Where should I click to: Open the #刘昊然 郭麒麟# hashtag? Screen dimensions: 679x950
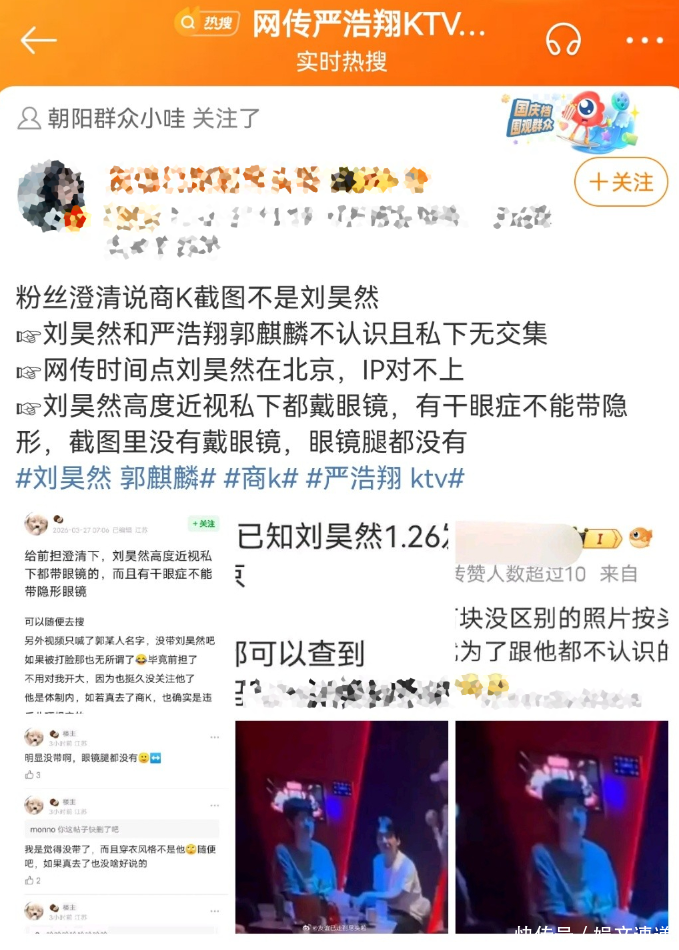coord(116,478)
